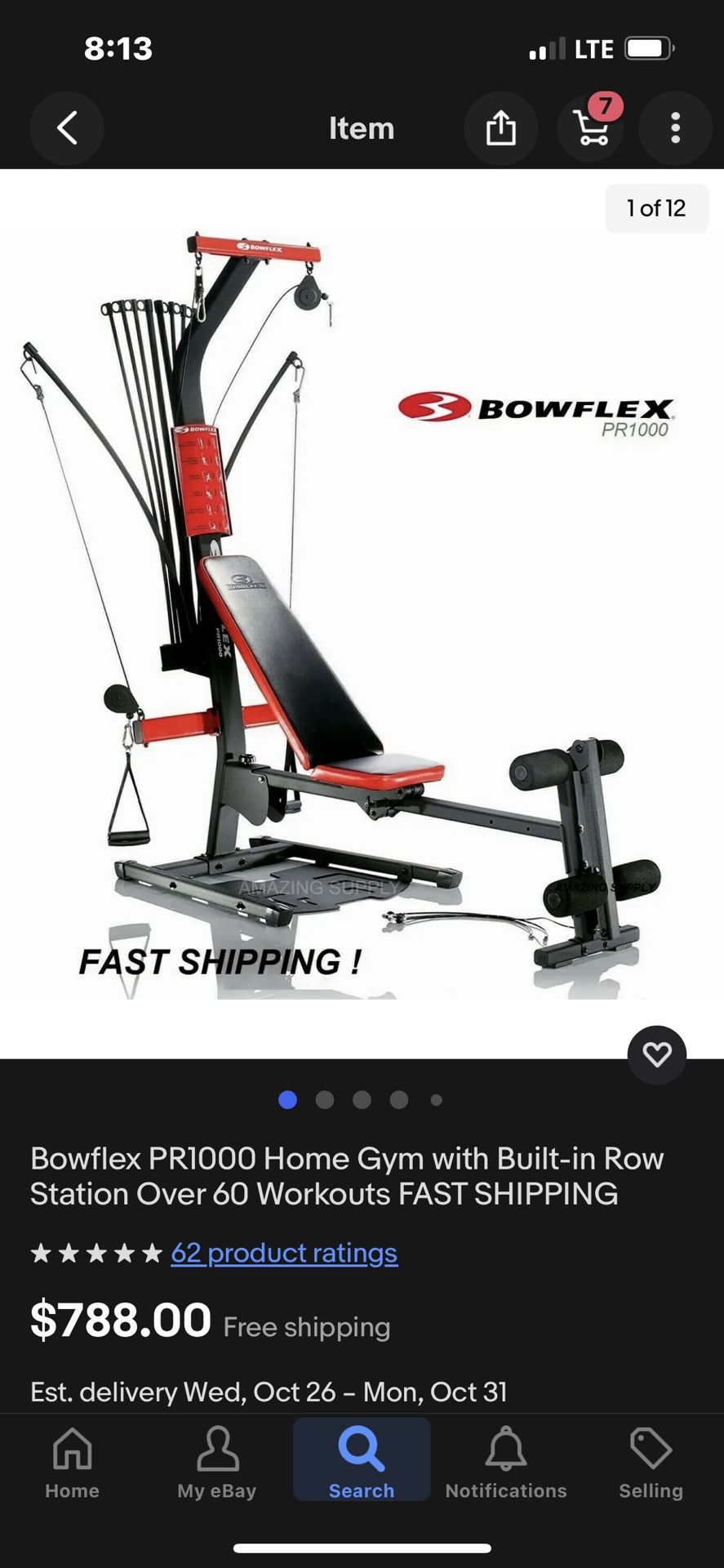This screenshot has height=1568, width=724.
Task: Expand the cart badge showing 7 items
Action: [605, 105]
